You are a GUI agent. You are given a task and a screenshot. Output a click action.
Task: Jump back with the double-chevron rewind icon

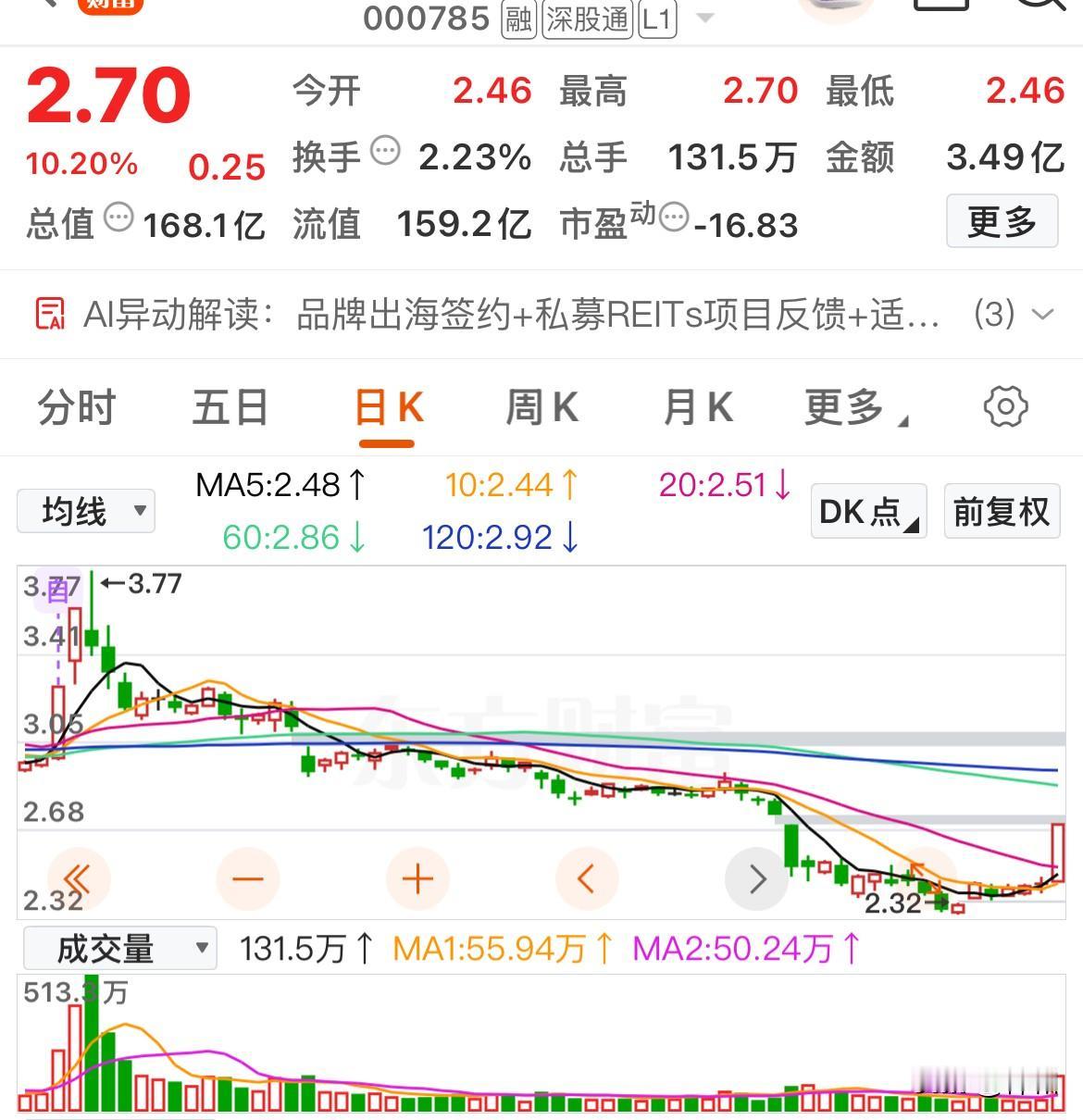(78, 878)
